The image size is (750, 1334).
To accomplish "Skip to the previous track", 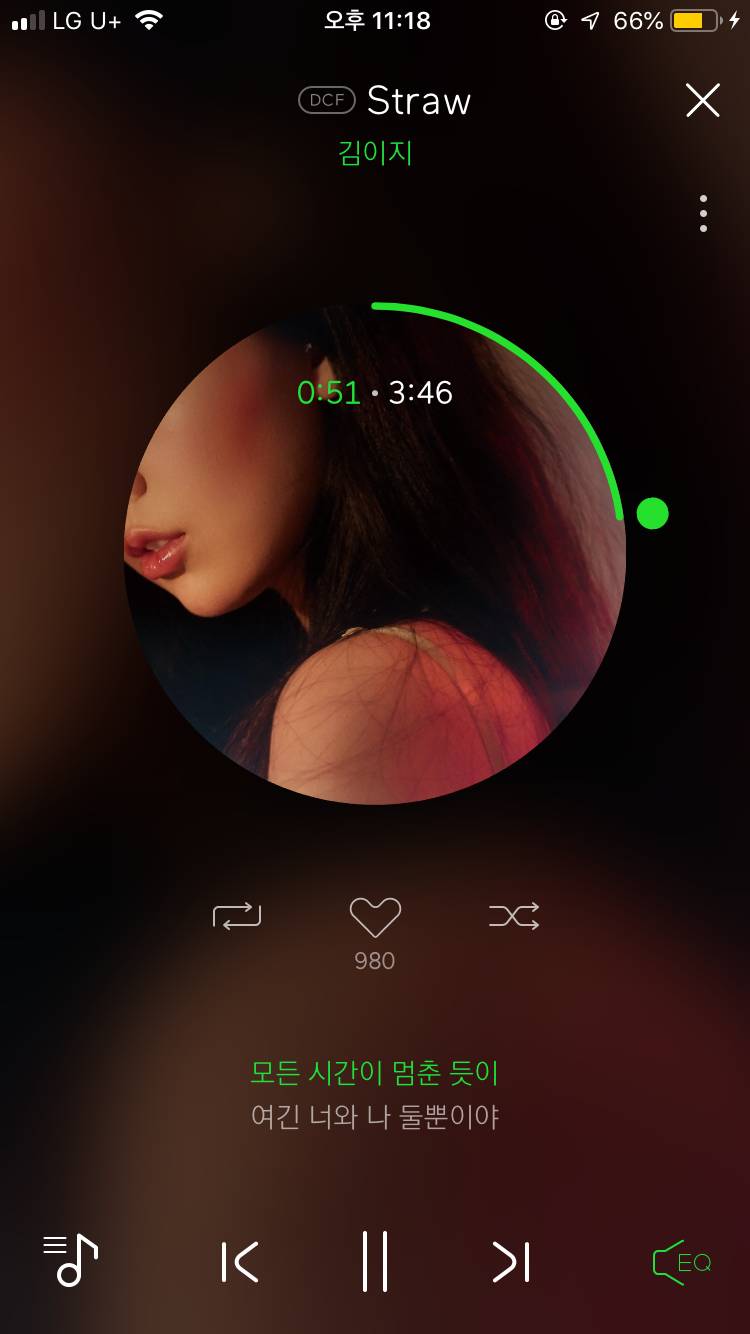I will pos(238,1263).
